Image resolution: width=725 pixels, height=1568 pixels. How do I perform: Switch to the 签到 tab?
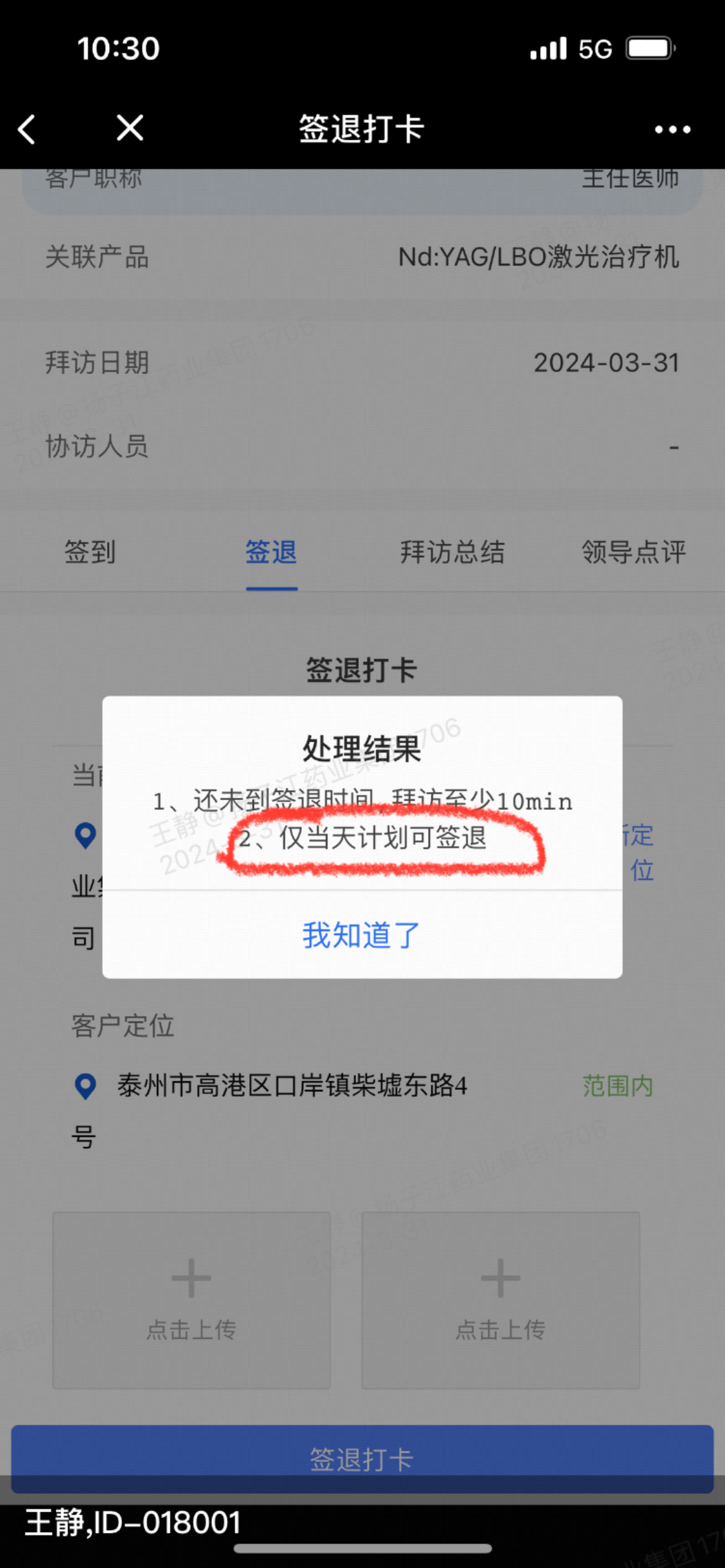point(90,552)
